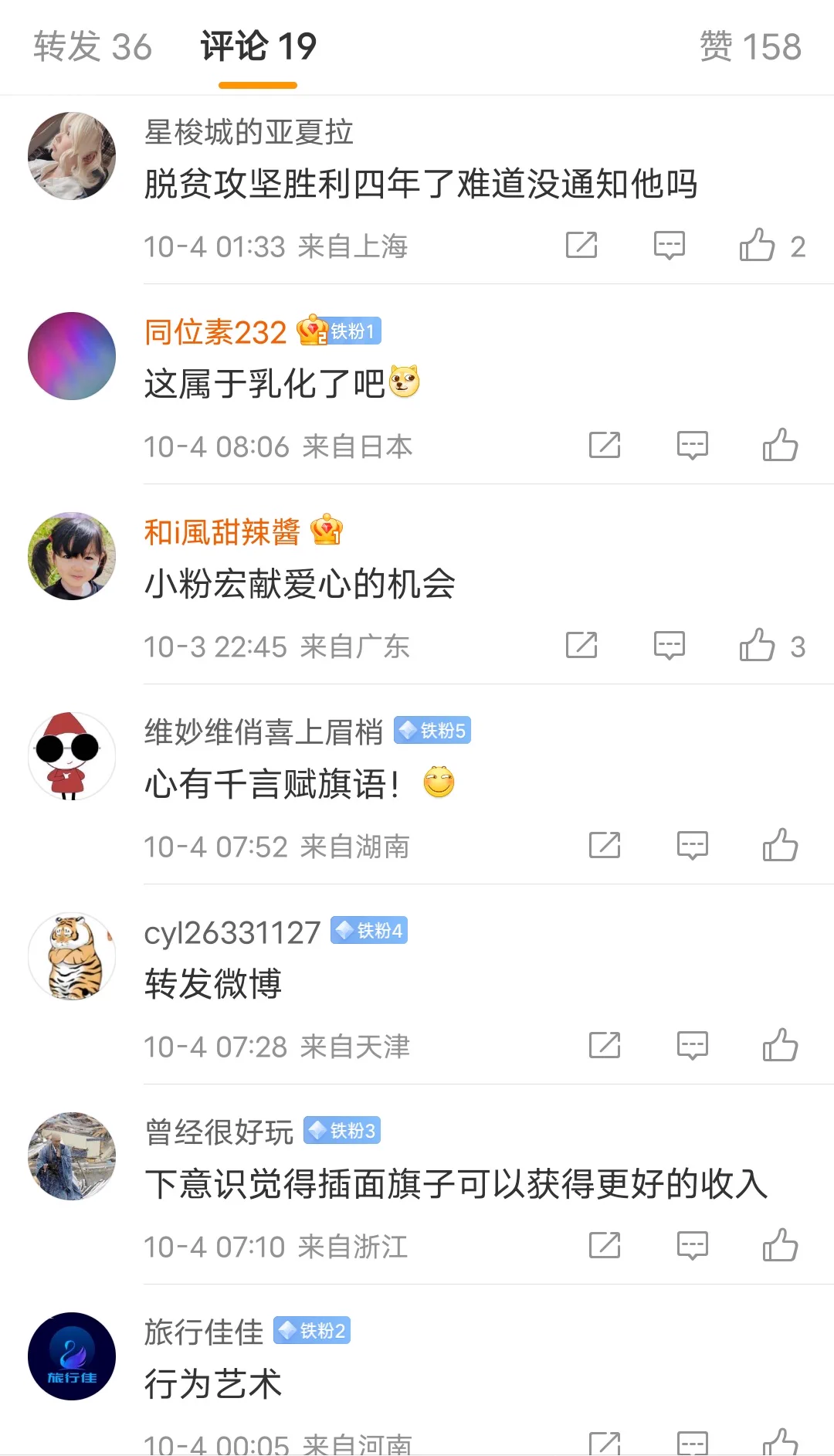The width and height of the screenshot is (834, 1456).
Task: Switch to the 转发 36 tab
Action: pos(93,47)
